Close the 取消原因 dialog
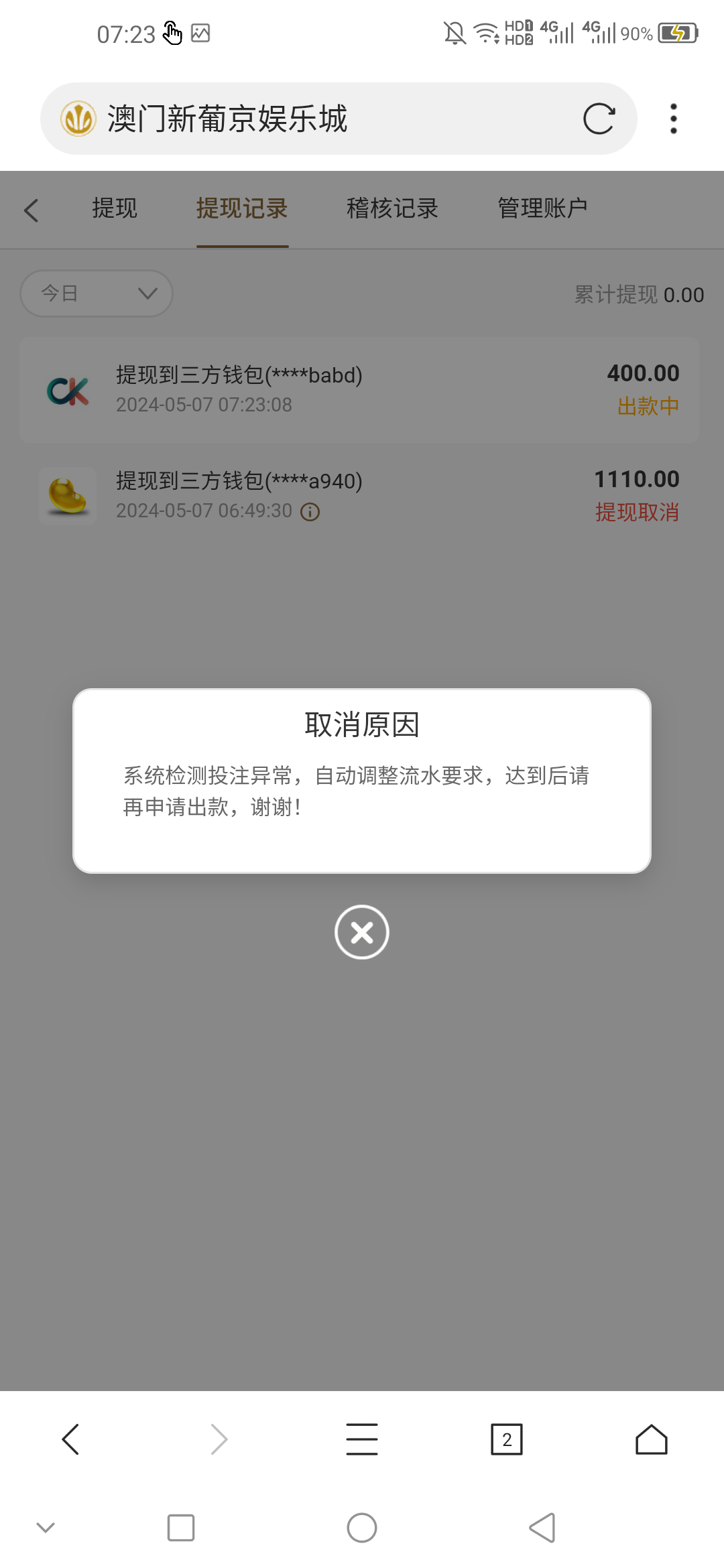The height and width of the screenshot is (1568, 724). coord(362,932)
